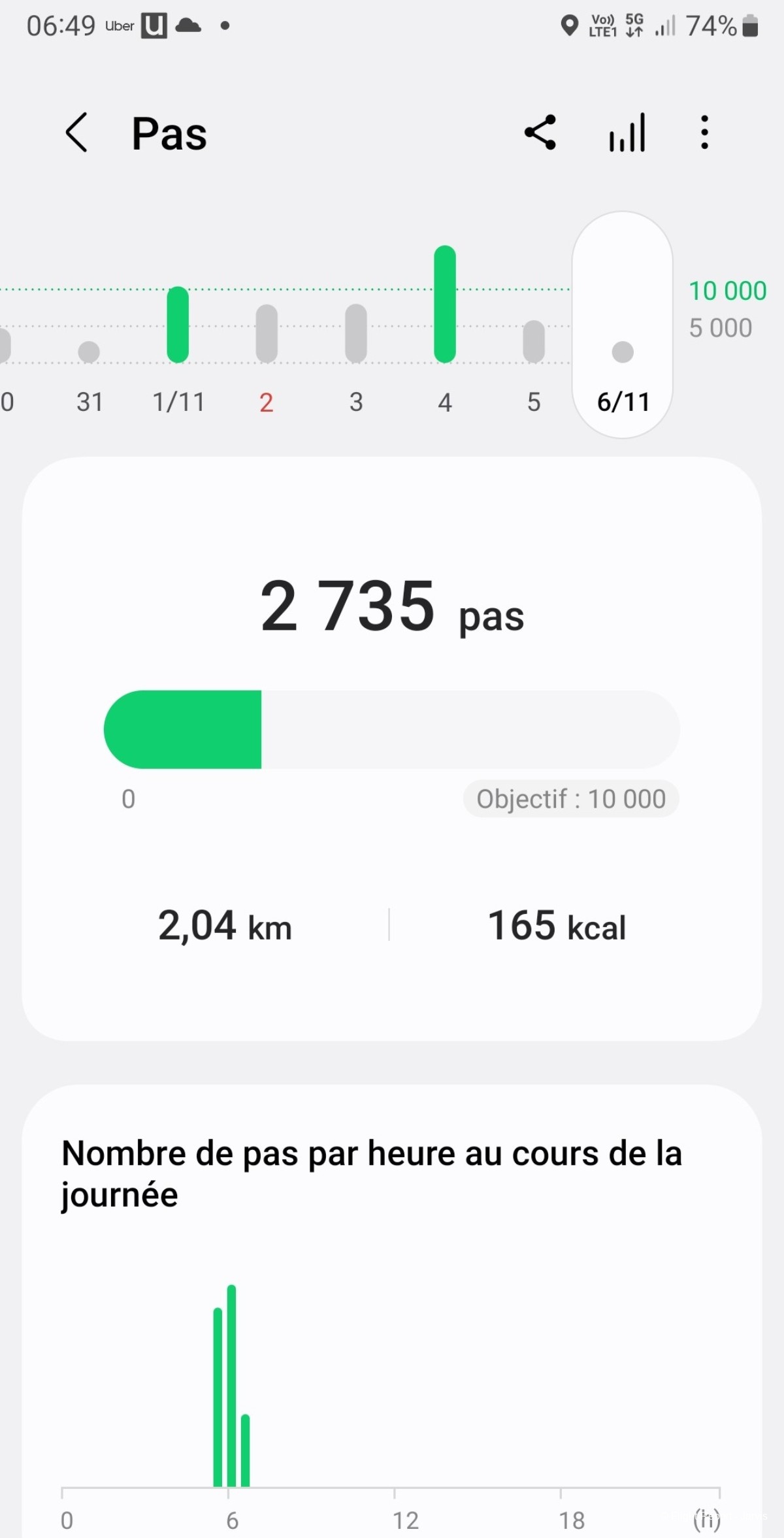Open the step trends chart icon
The image size is (784, 1538).
point(627,133)
